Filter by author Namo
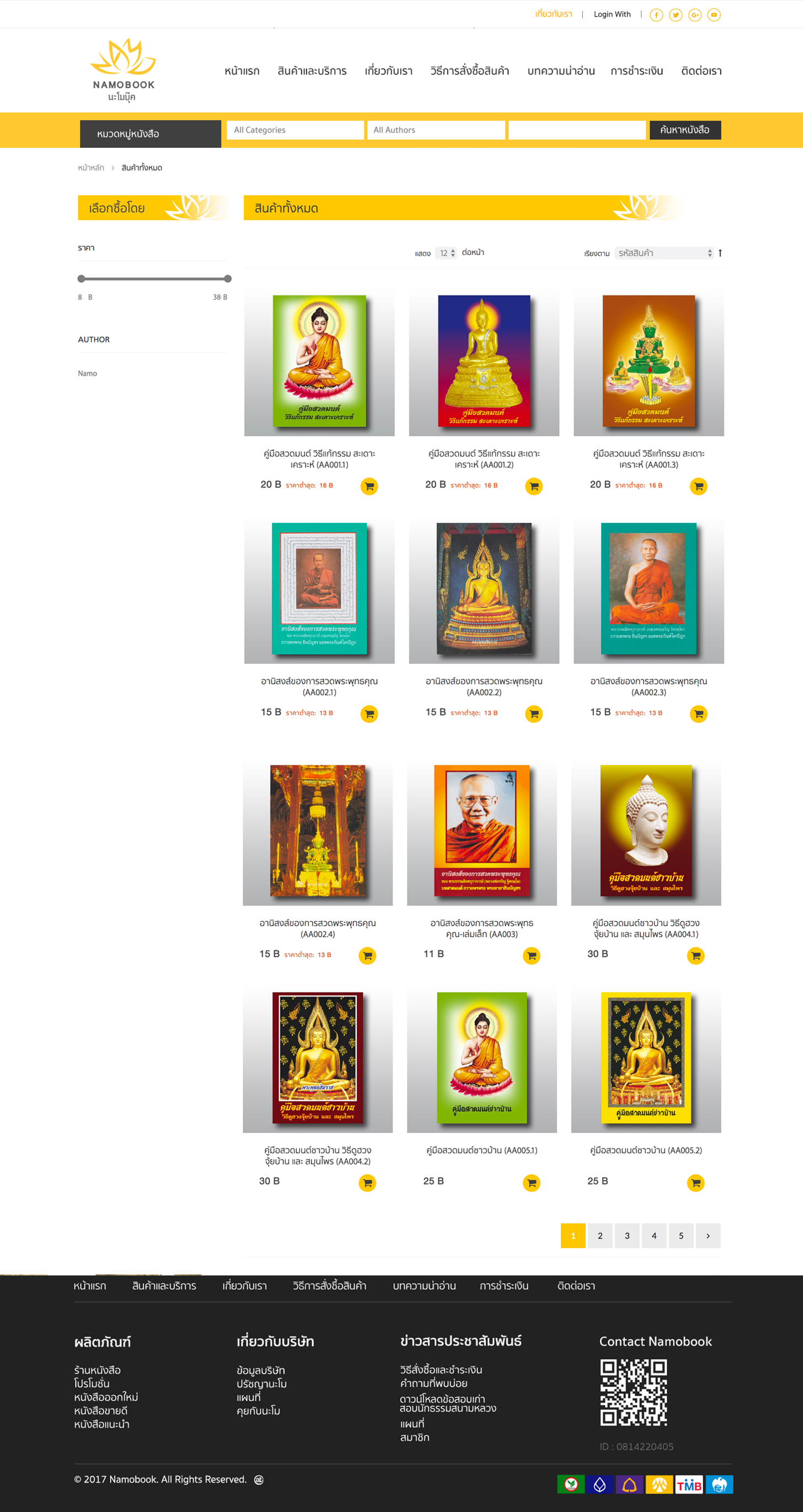 [x=88, y=373]
